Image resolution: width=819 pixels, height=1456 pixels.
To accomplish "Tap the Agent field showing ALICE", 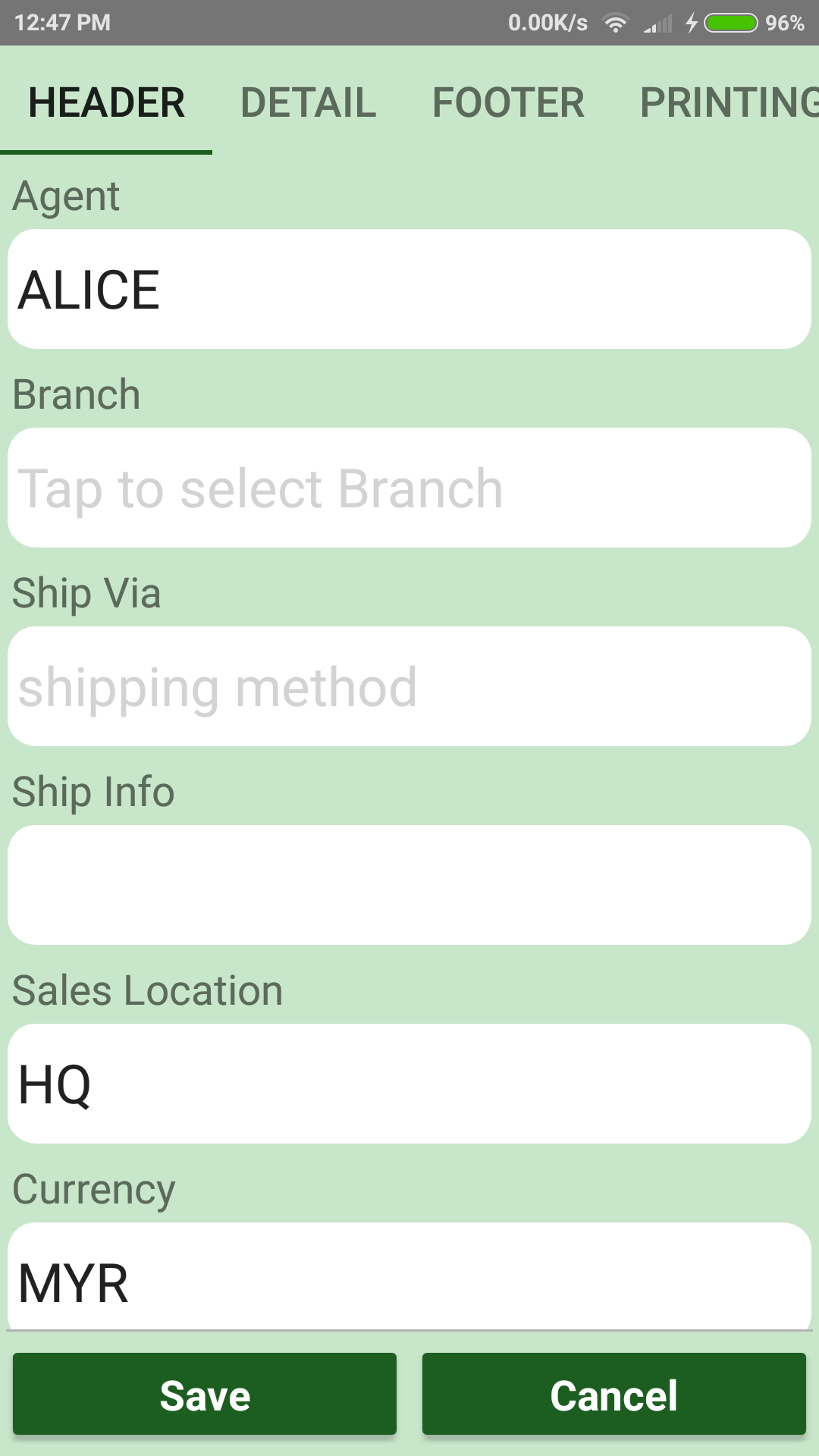I will [x=409, y=289].
